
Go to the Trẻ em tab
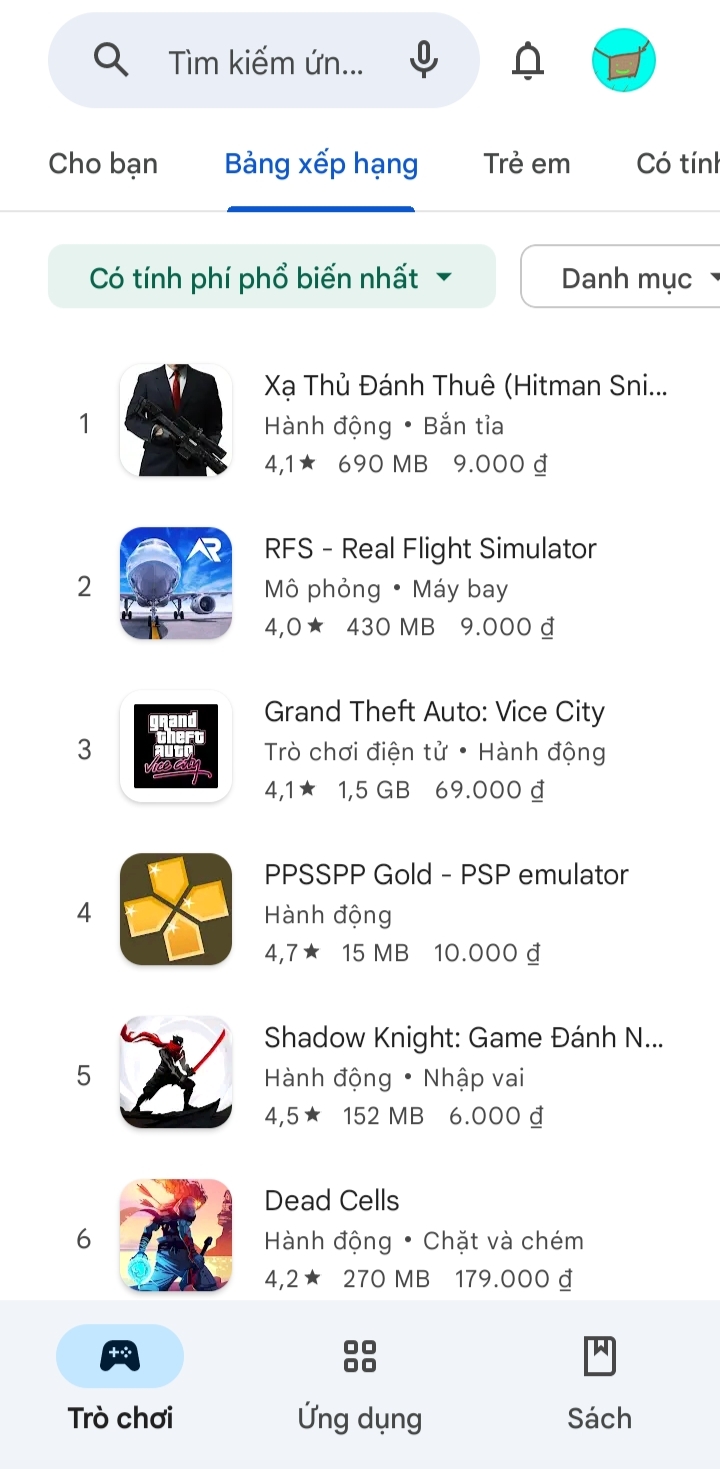click(x=526, y=164)
